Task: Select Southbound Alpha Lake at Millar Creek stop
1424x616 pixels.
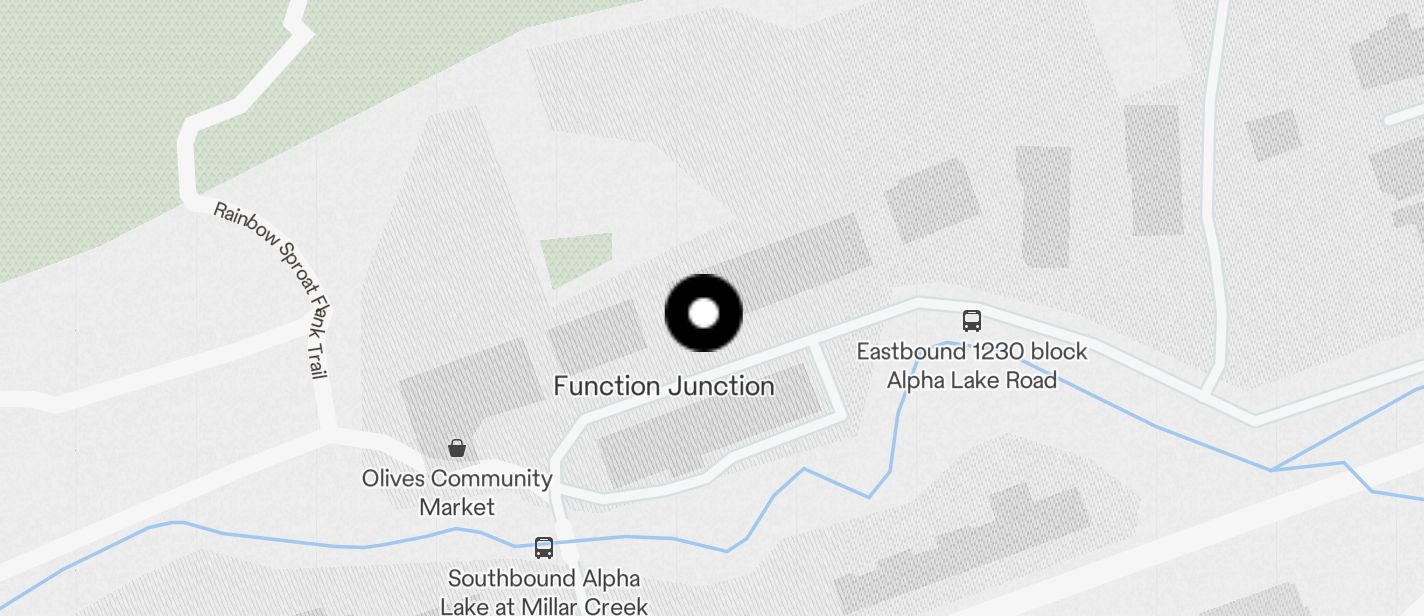Action: [544, 548]
